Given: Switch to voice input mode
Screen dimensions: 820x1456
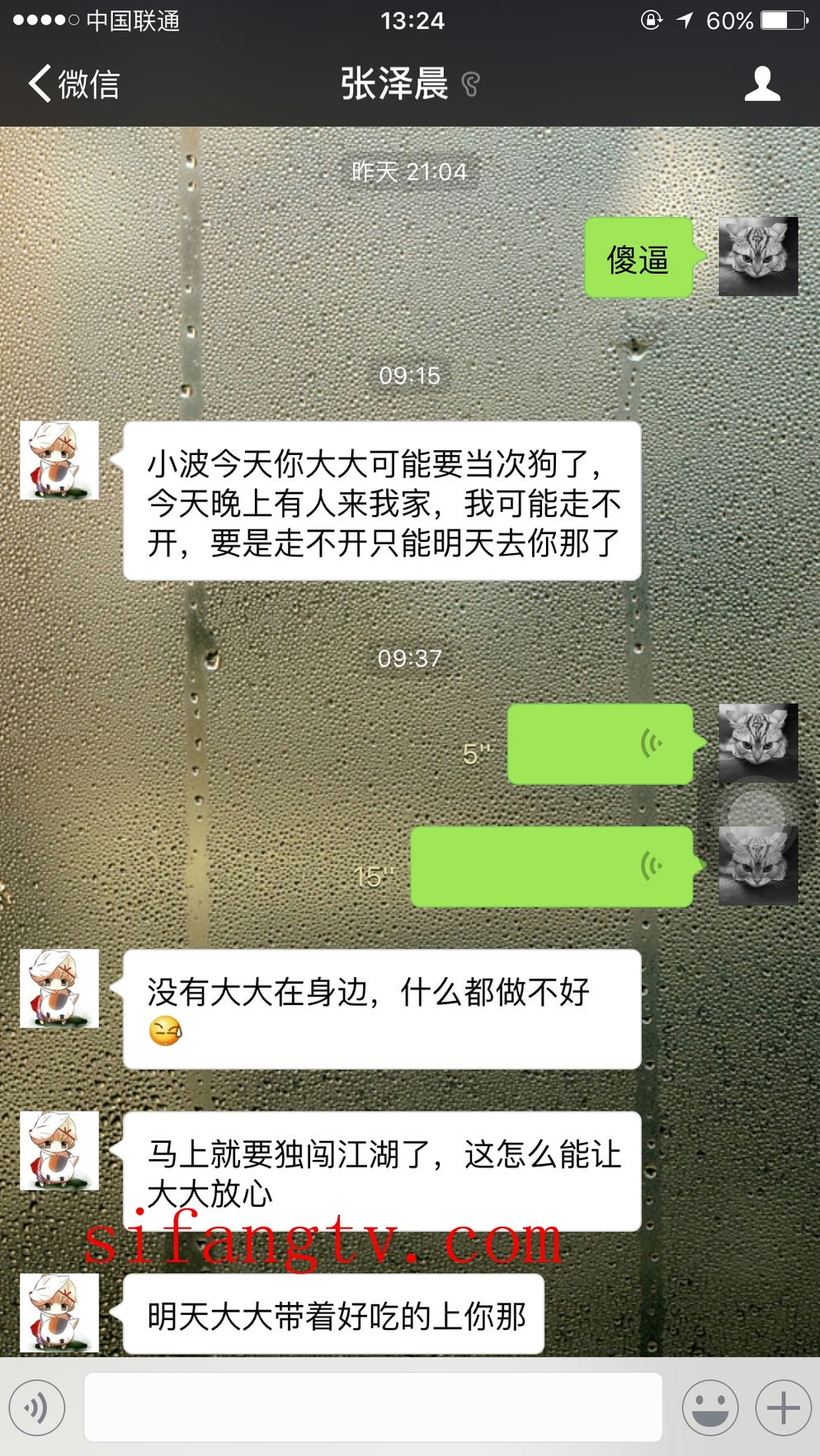Looking at the screenshot, I should point(37,1407).
